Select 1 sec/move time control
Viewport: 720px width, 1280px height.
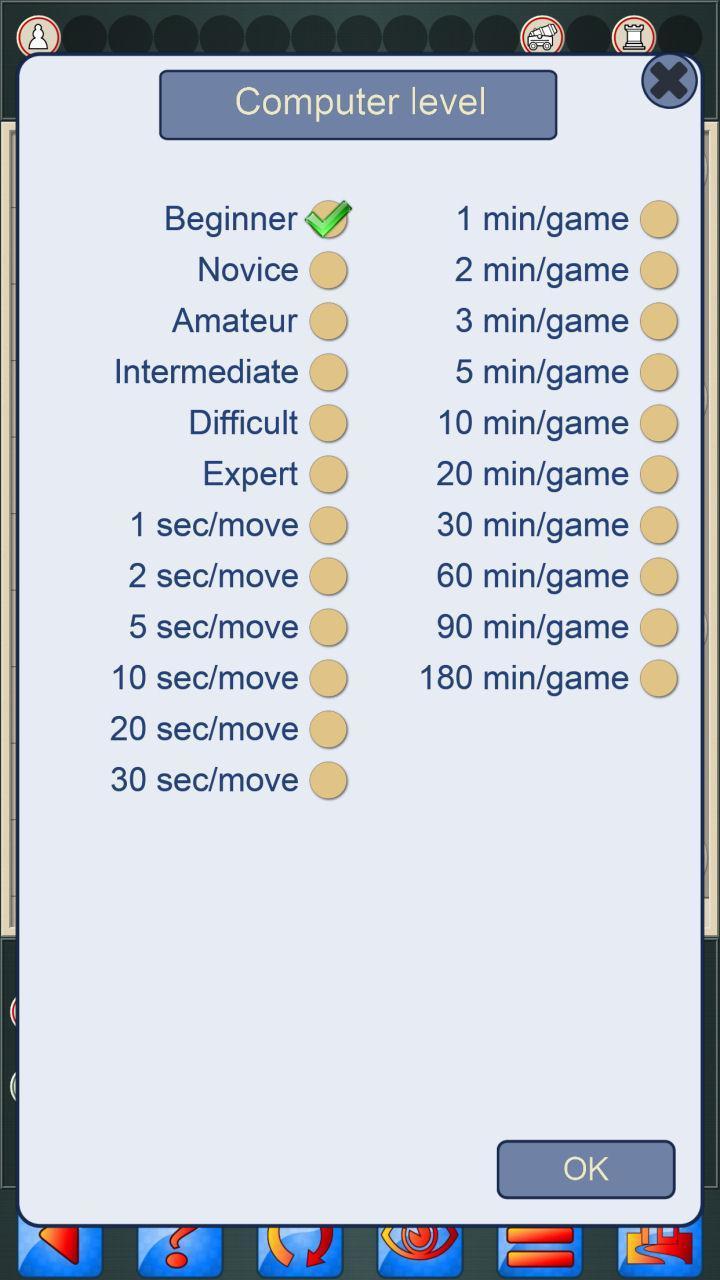(x=328, y=524)
